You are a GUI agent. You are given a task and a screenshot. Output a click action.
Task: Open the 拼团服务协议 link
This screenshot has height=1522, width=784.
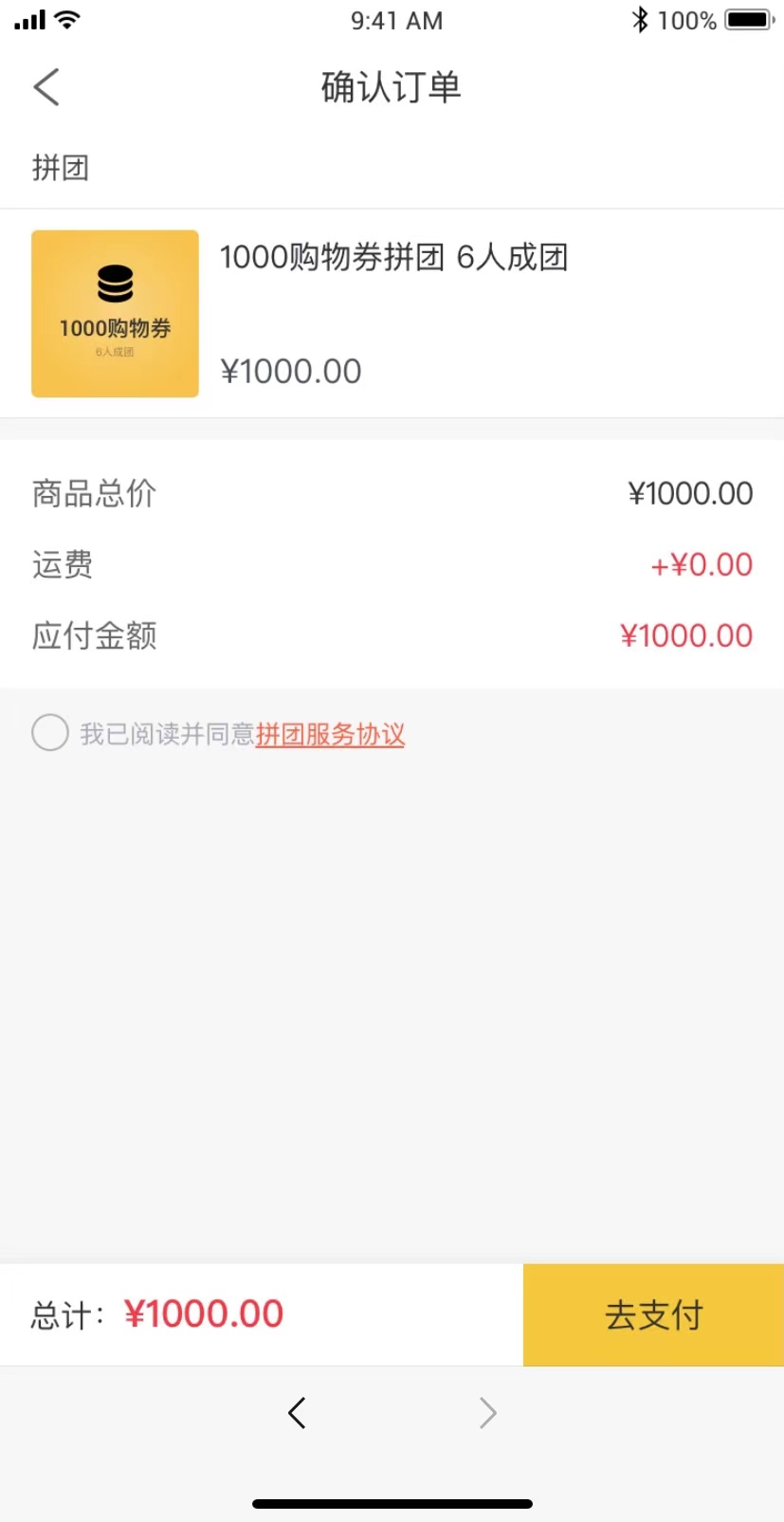[x=330, y=734]
